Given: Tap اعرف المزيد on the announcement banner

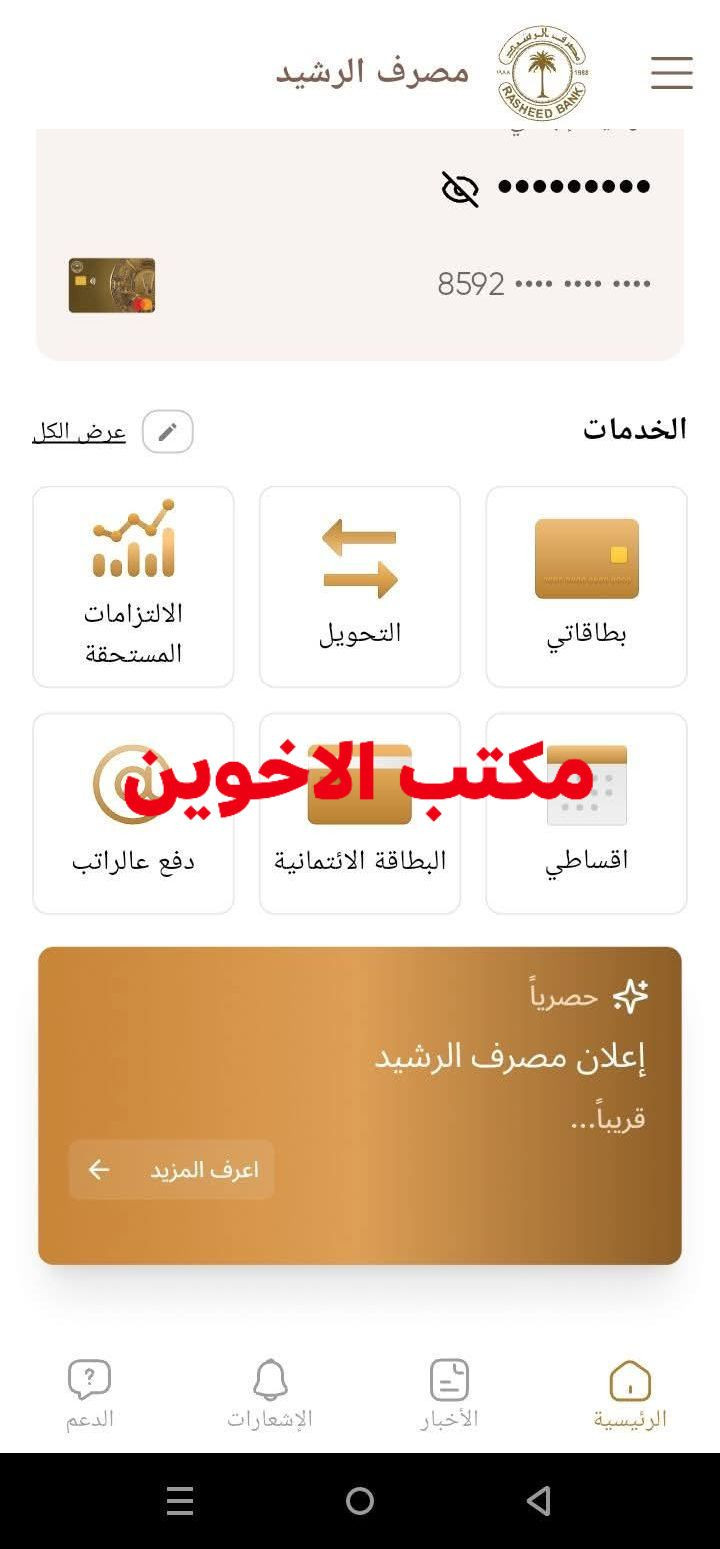Looking at the screenshot, I should click(171, 1169).
